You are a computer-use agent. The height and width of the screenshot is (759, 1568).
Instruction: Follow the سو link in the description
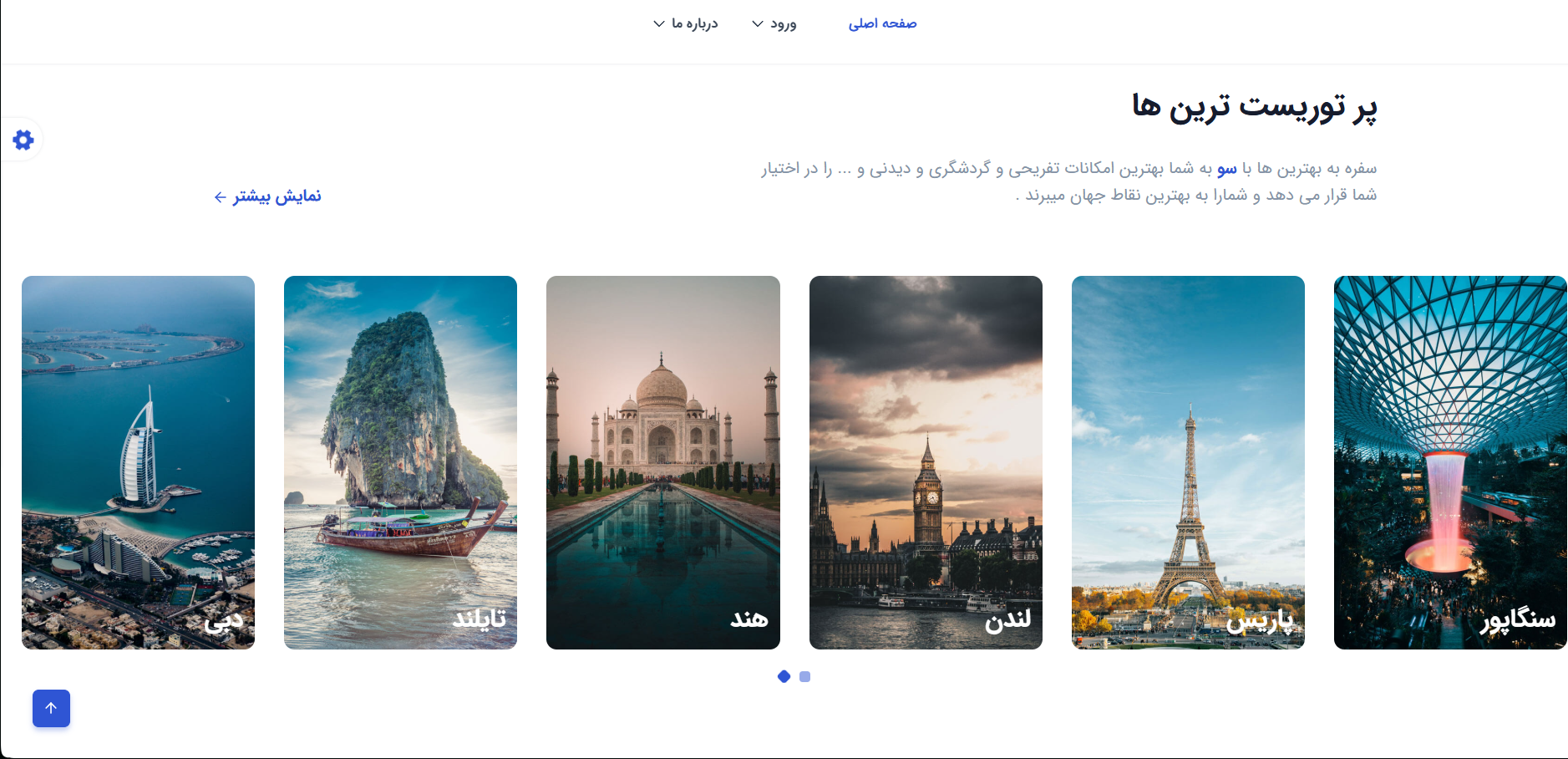[x=1226, y=169]
